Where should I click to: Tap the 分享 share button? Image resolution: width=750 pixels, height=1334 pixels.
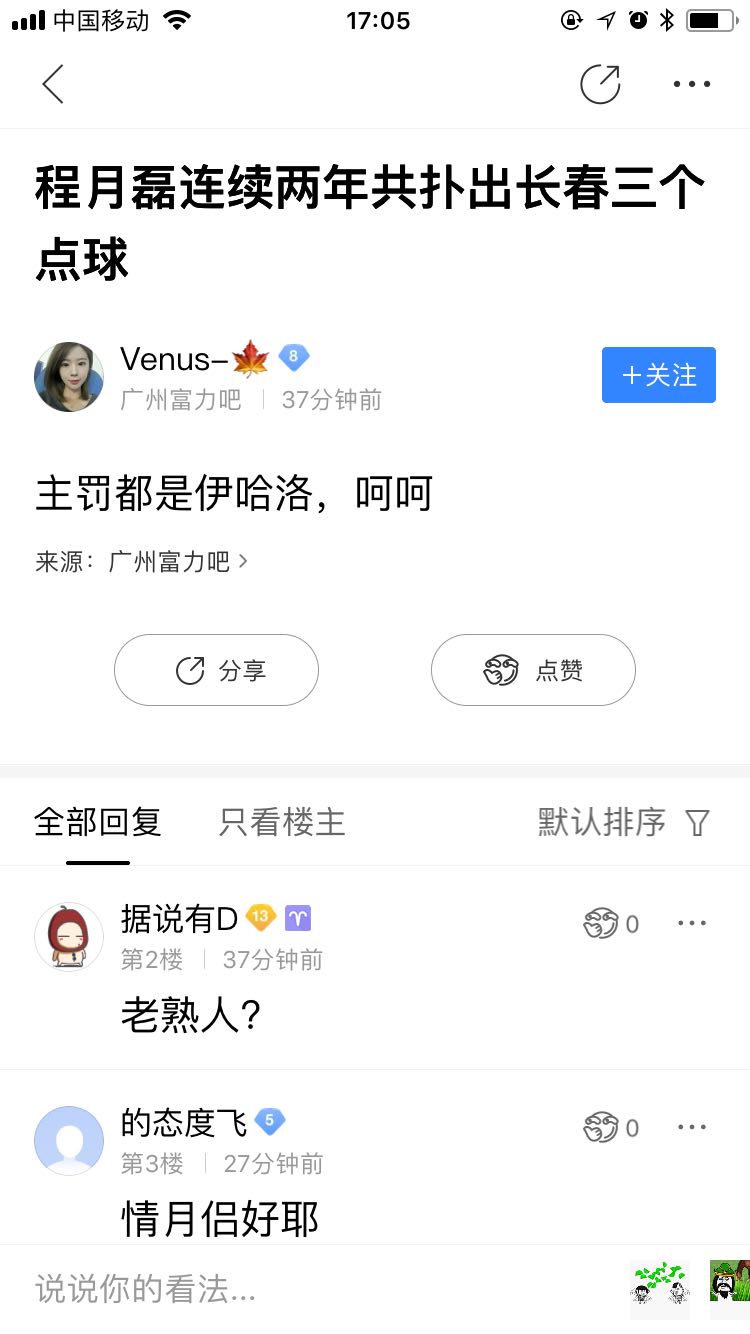click(x=216, y=670)
